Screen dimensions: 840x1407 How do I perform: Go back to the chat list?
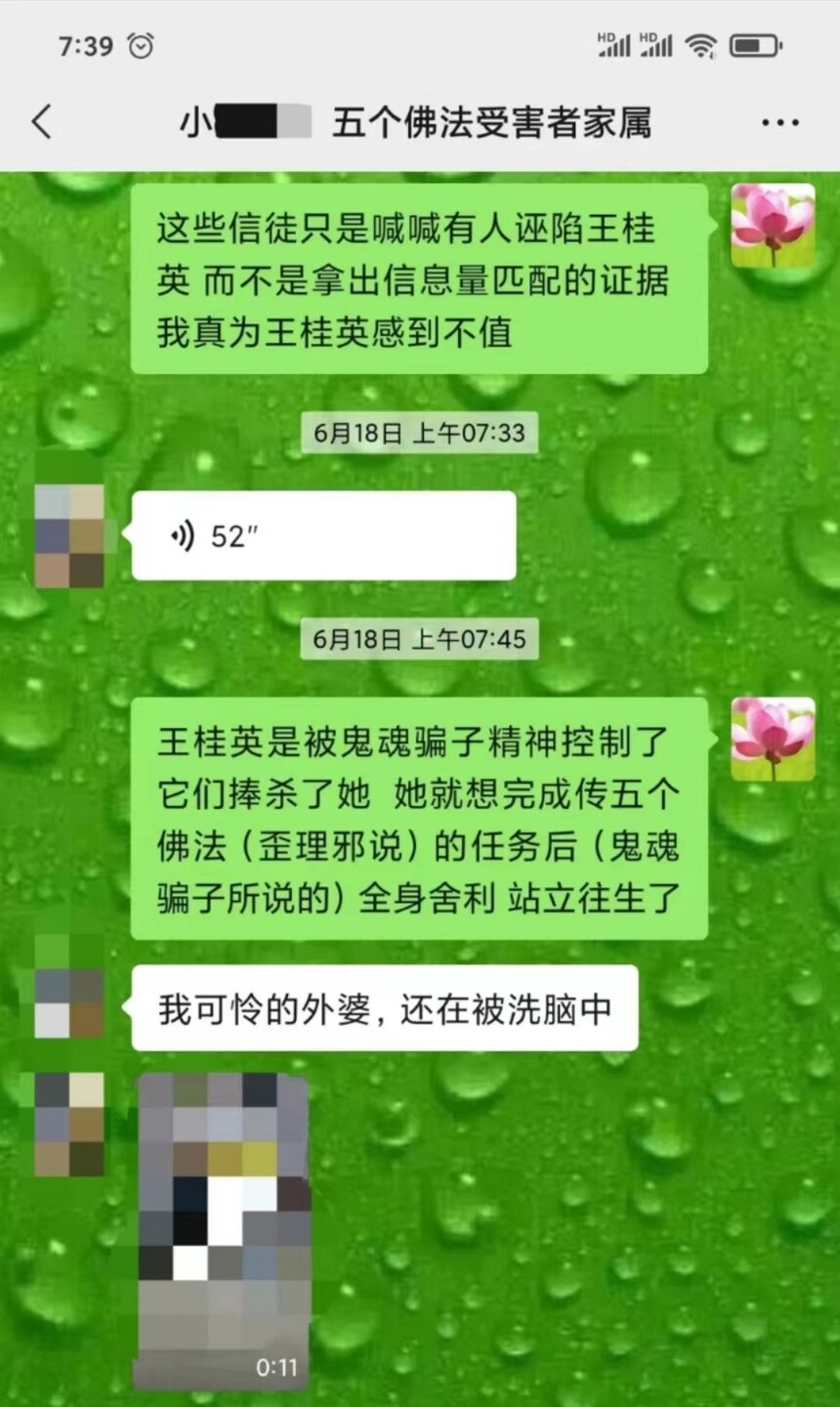[41, 122]
